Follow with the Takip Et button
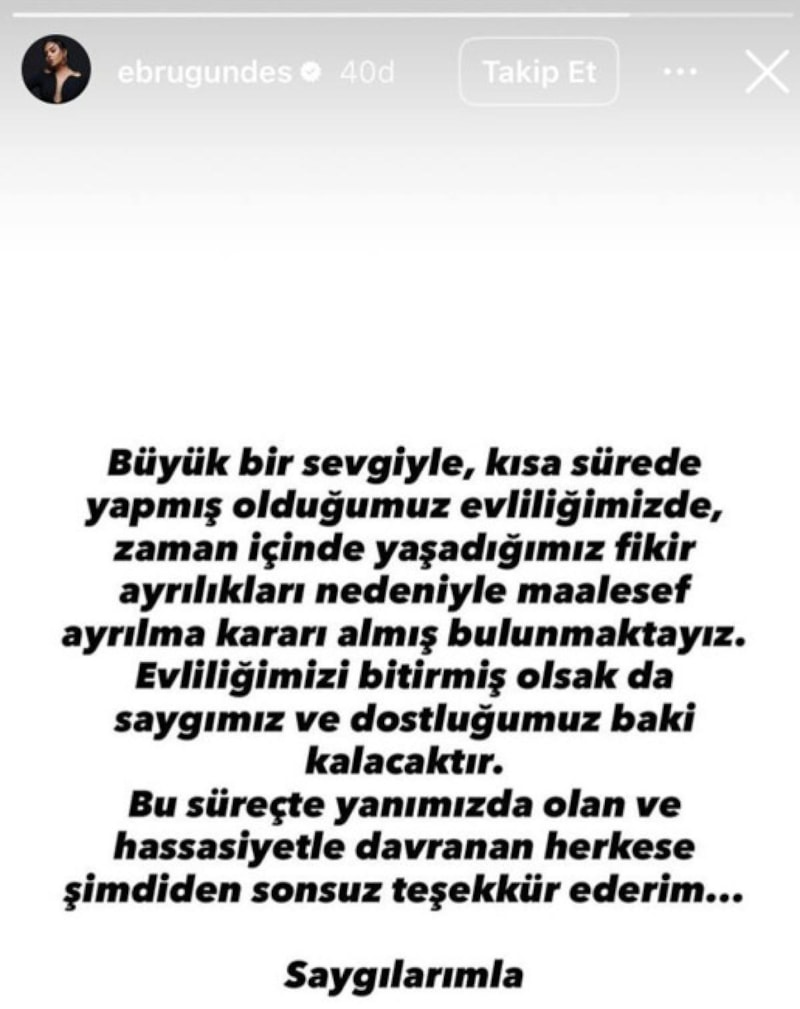 [539, 73]
